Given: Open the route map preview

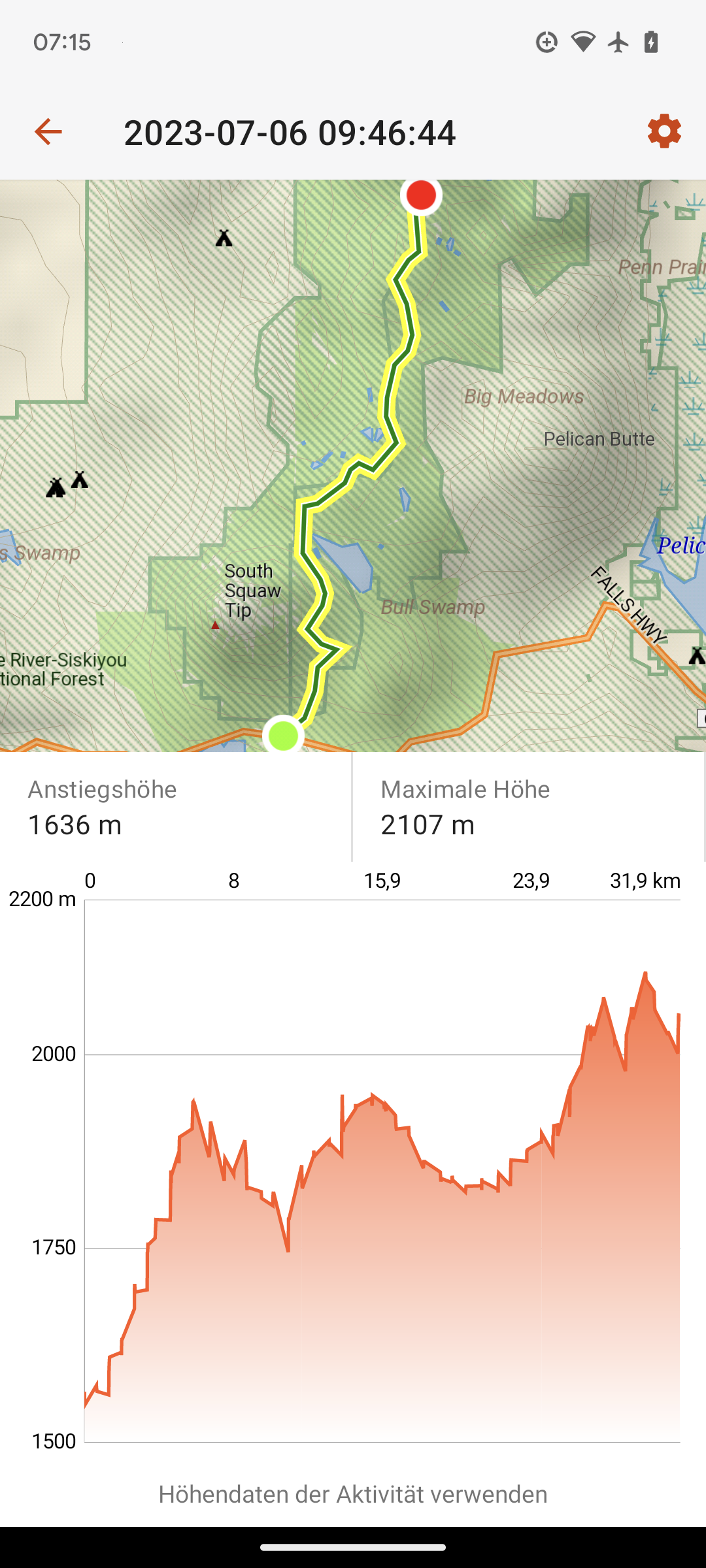Looking at the screenshot, I should (353, 465).
